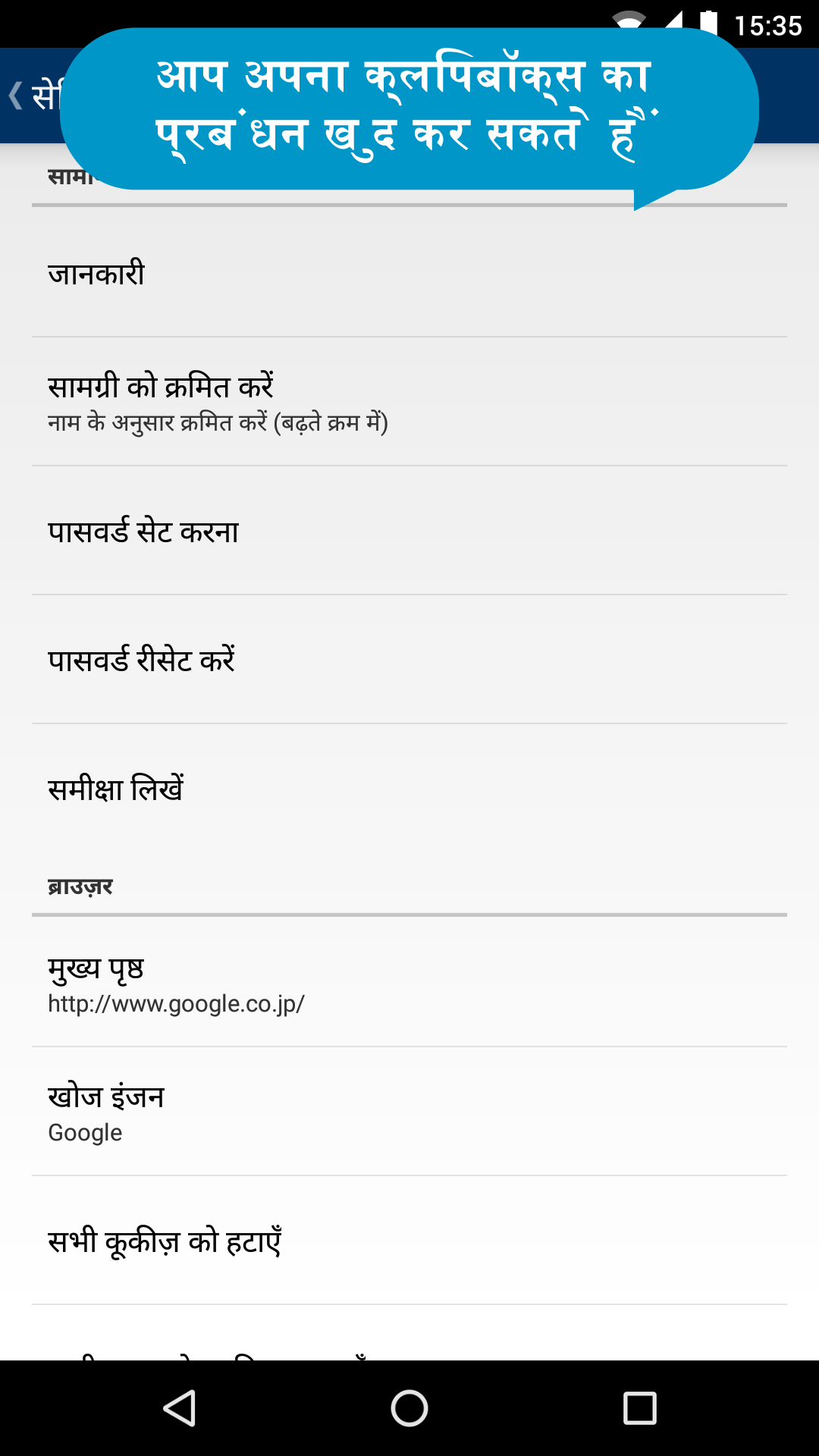Open सामग्री को क्रमित करें sort setting
The height and width of the screenshot is (1456, 819).
pos(409,402)
